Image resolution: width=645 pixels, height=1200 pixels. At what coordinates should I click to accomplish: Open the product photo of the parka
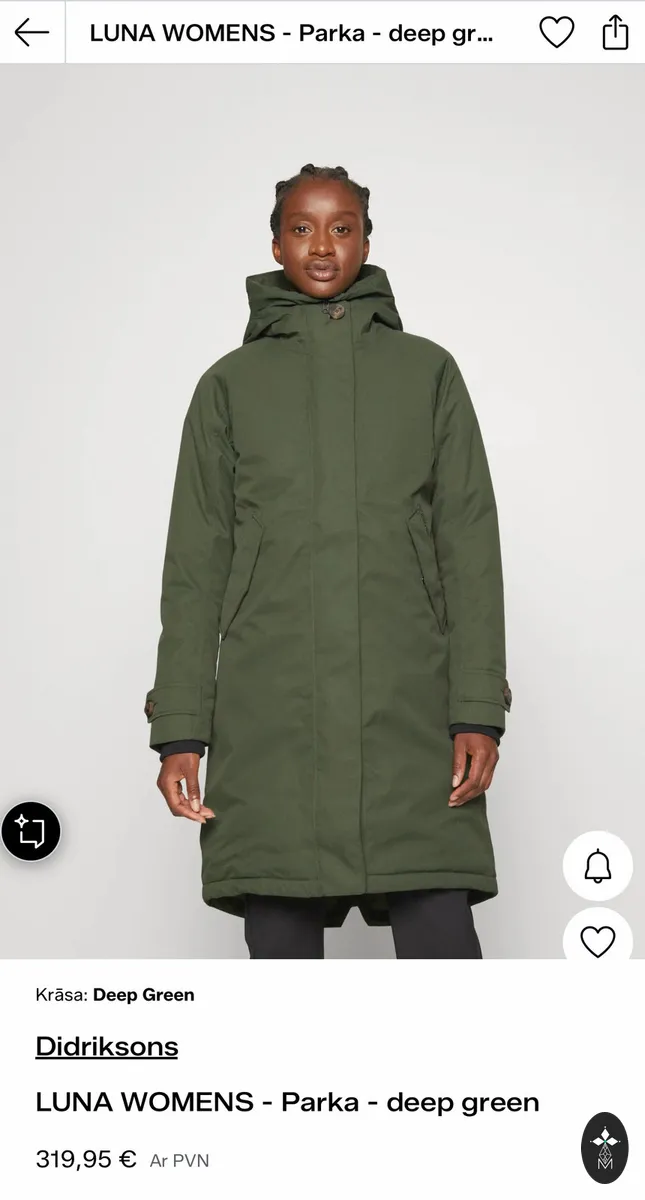tap(322, 512)
